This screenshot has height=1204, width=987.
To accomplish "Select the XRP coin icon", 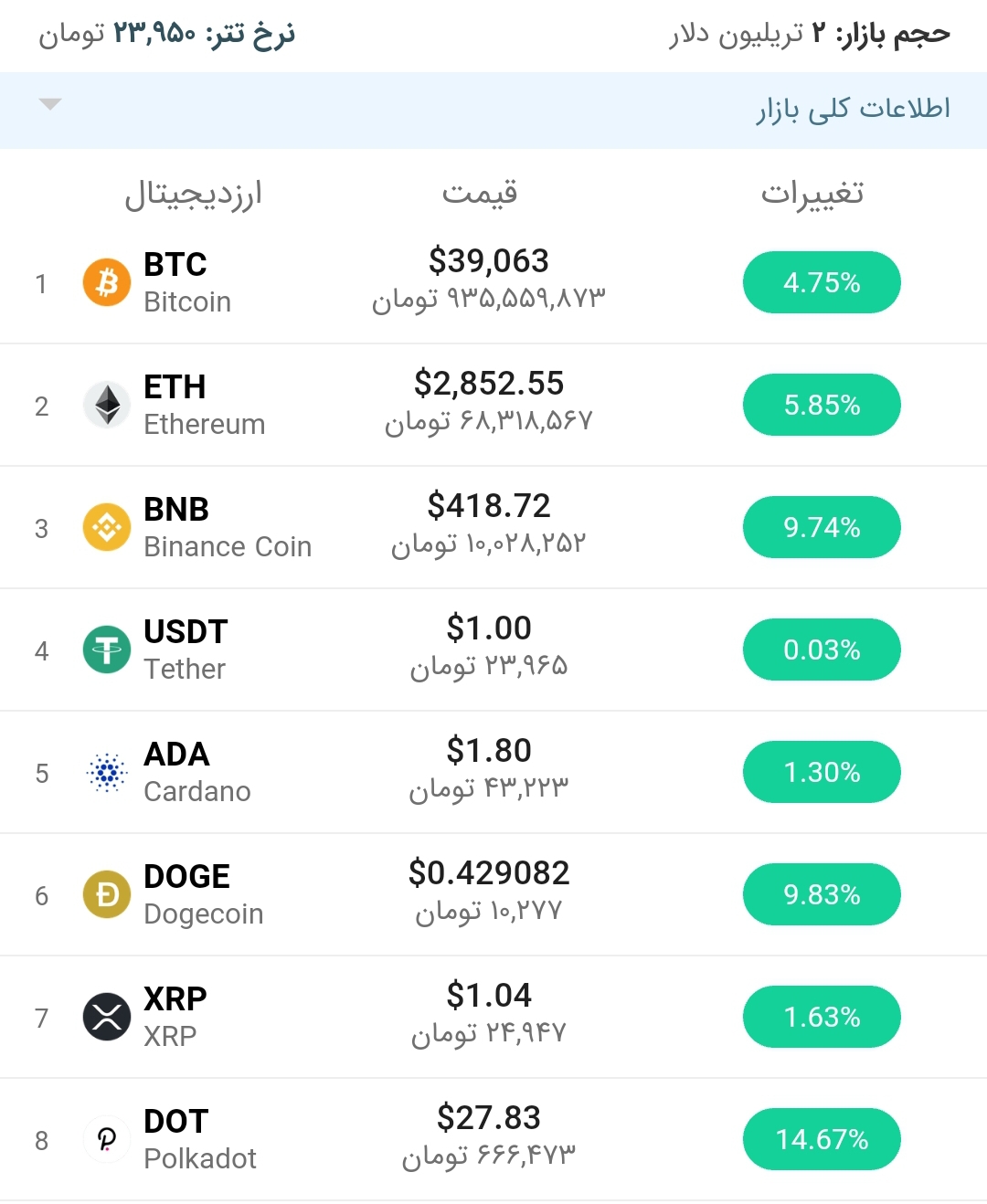I will 107,1017.
